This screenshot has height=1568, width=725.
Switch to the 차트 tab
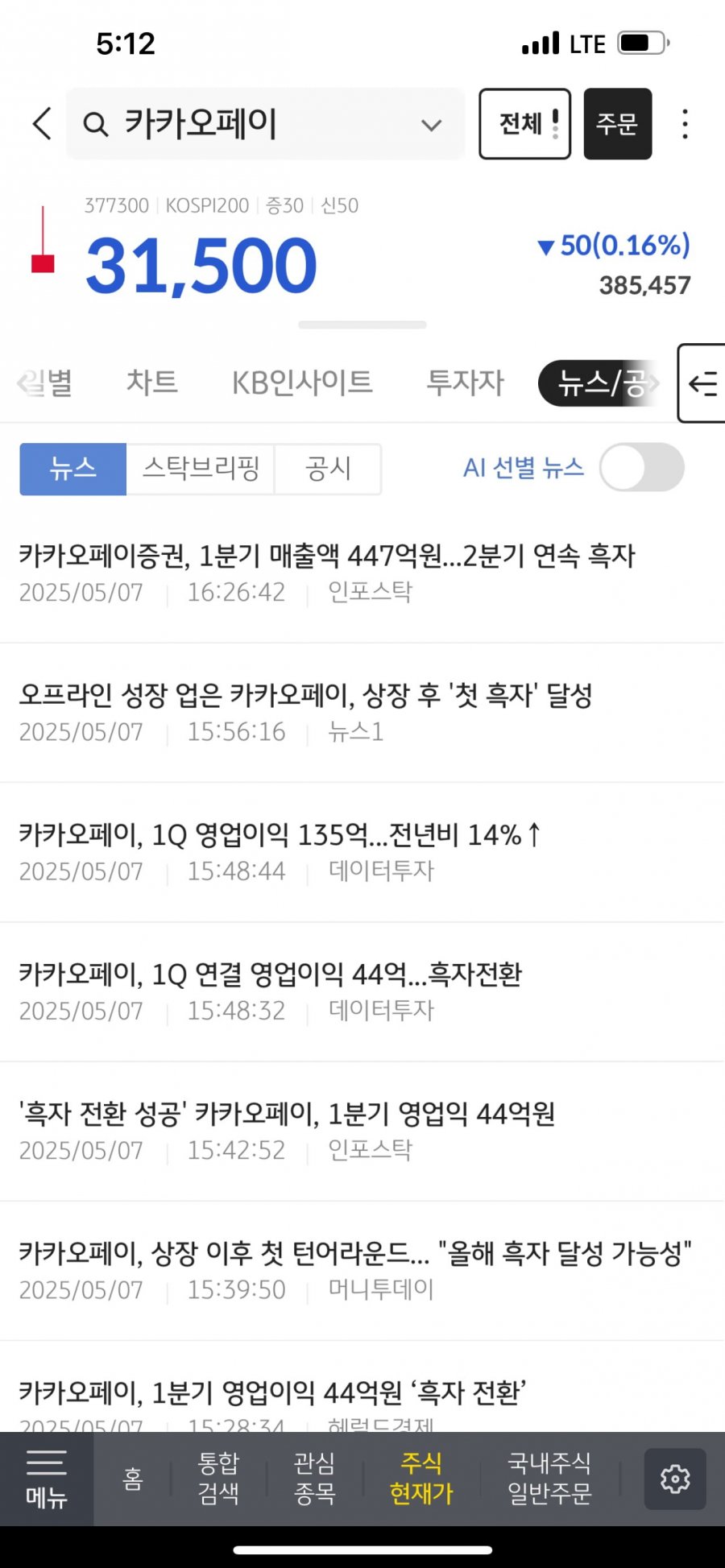(151, 382)
